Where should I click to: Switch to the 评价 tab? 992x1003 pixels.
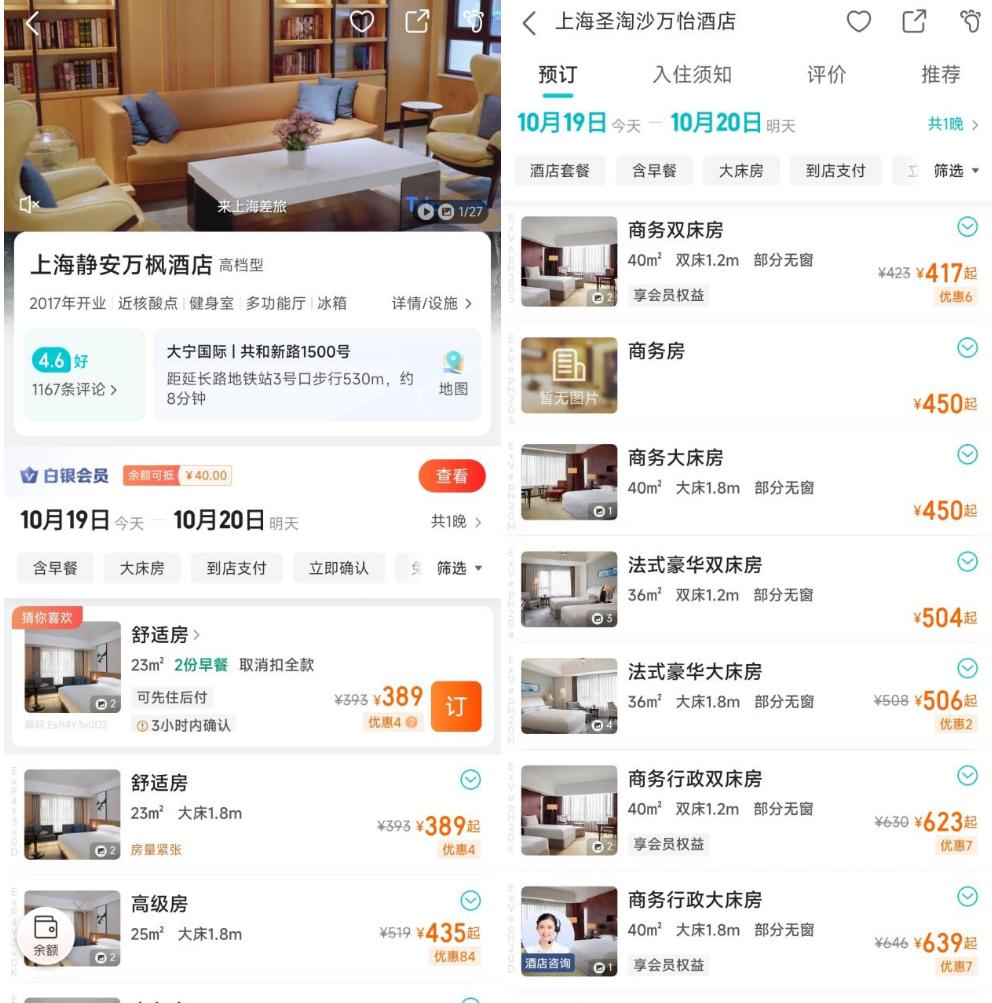[x=826, y=75]
